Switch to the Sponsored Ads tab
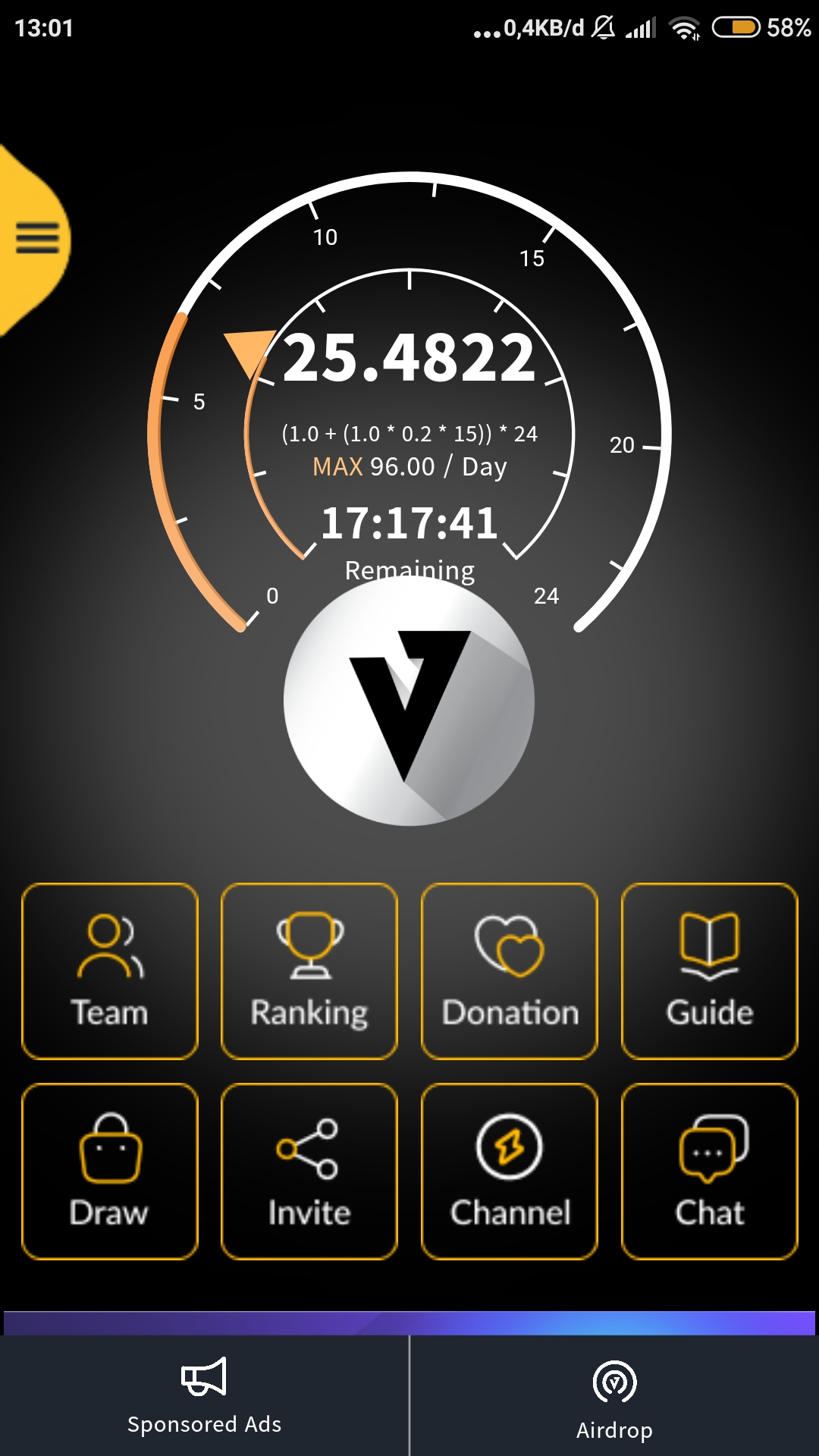Screen dimensions: 819x1456 point(204,1396)
